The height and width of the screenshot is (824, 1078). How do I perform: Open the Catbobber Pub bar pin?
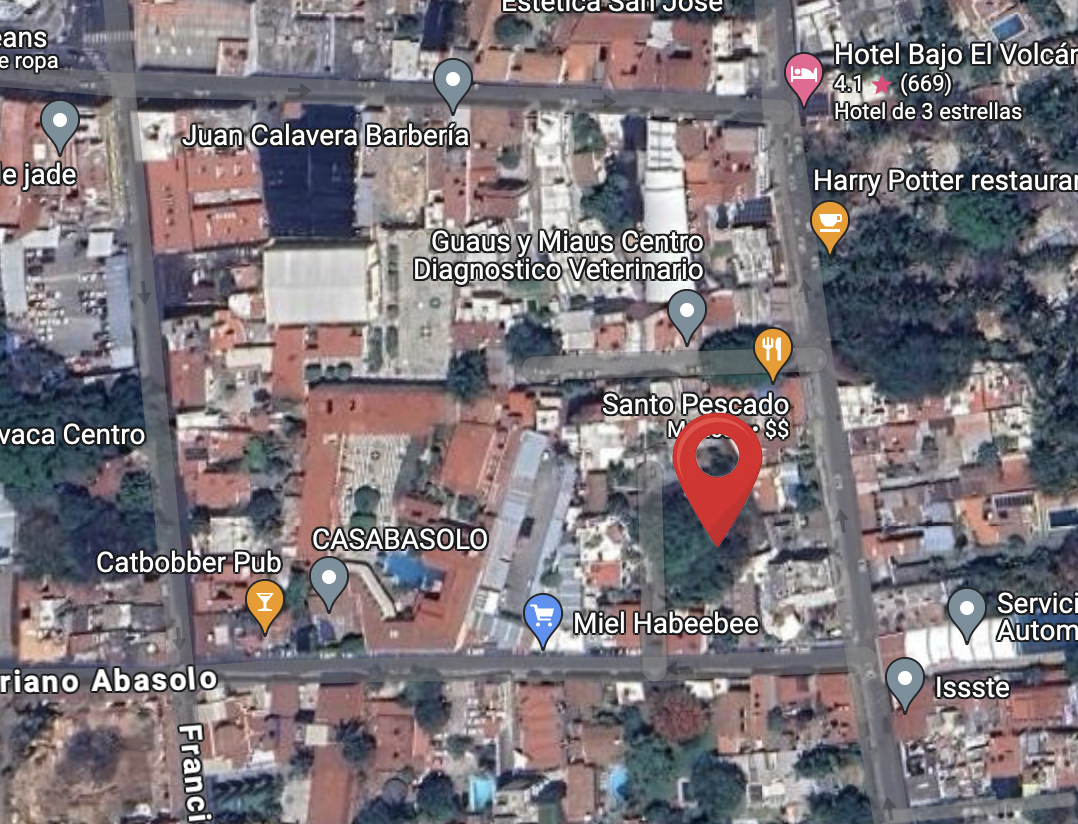pyautogui.click(x=265, y=605)
